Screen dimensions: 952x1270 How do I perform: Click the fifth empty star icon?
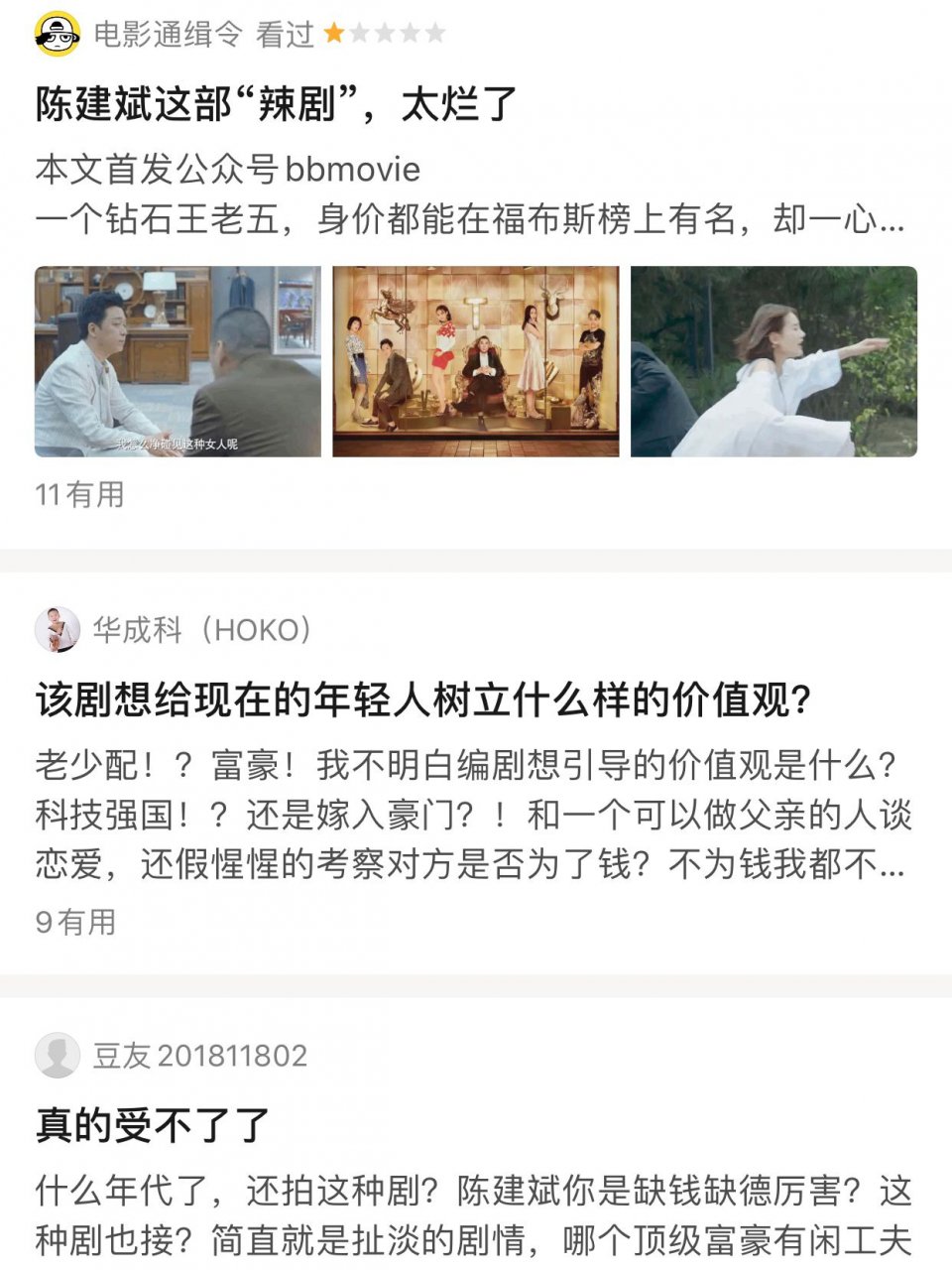(x=433, y=32)
